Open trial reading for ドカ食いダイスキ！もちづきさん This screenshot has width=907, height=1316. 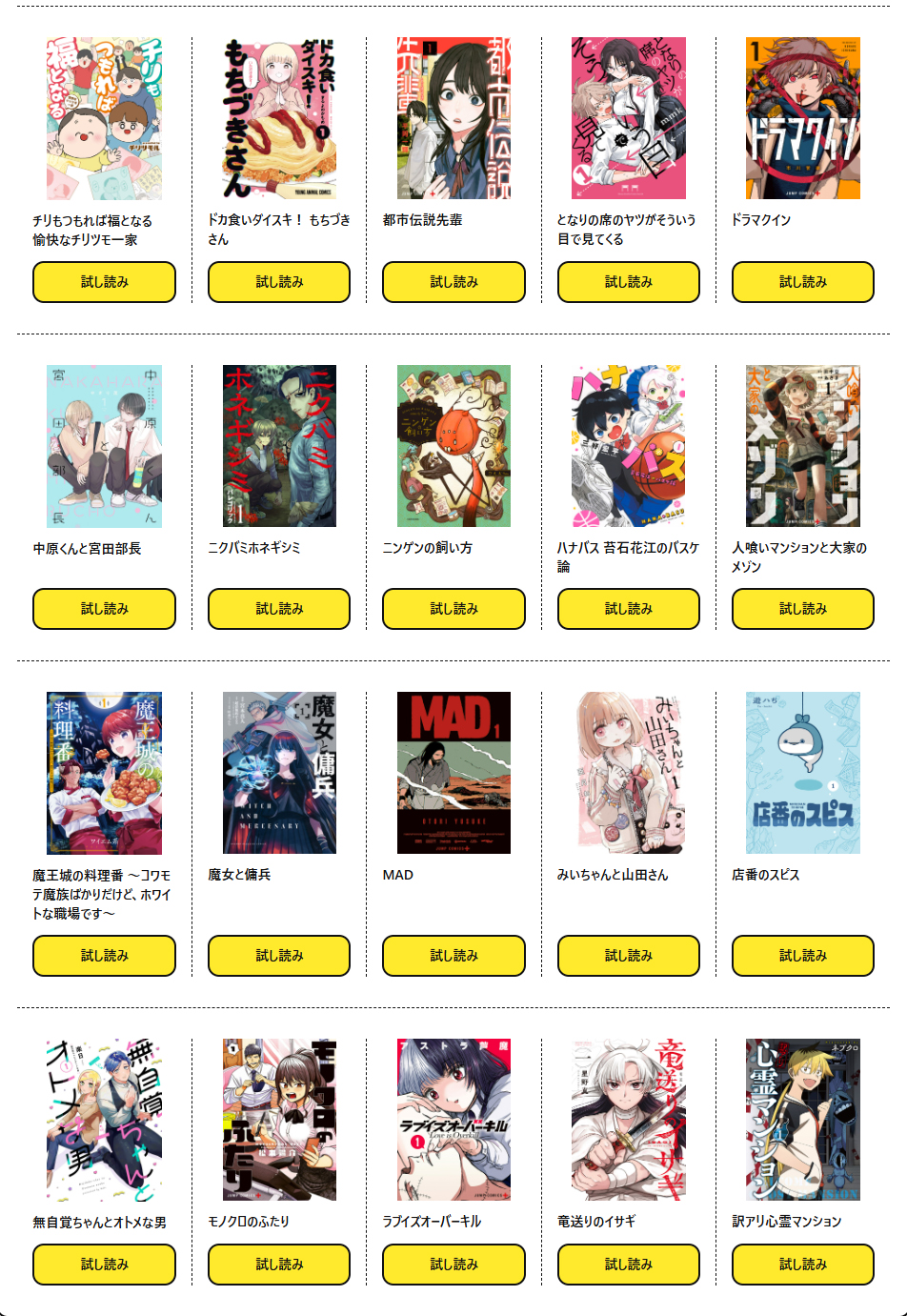tap(279, 282)
